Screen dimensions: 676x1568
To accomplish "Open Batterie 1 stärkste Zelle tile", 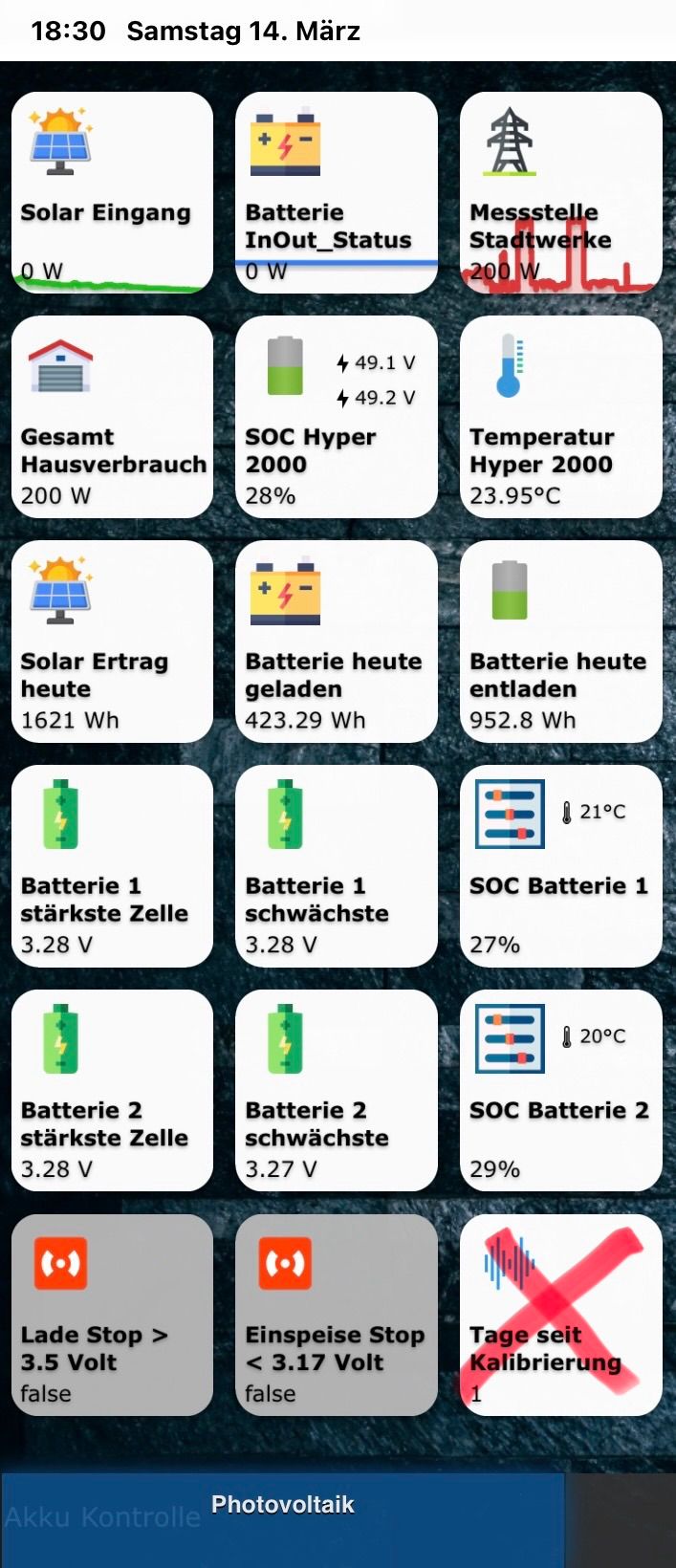I will [112, 866].
